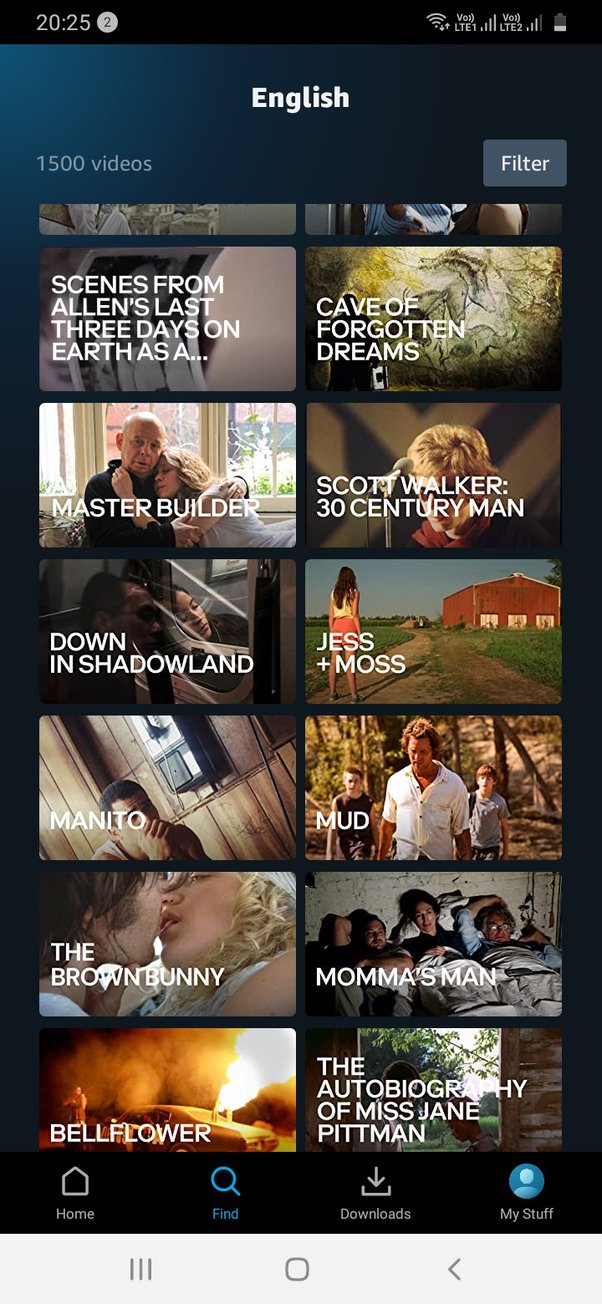The height and width of the screenshot is (1304, 602).
Task: Open The Autobiography of Miss Jane Pittman
Action: [x=433, y=1090]
